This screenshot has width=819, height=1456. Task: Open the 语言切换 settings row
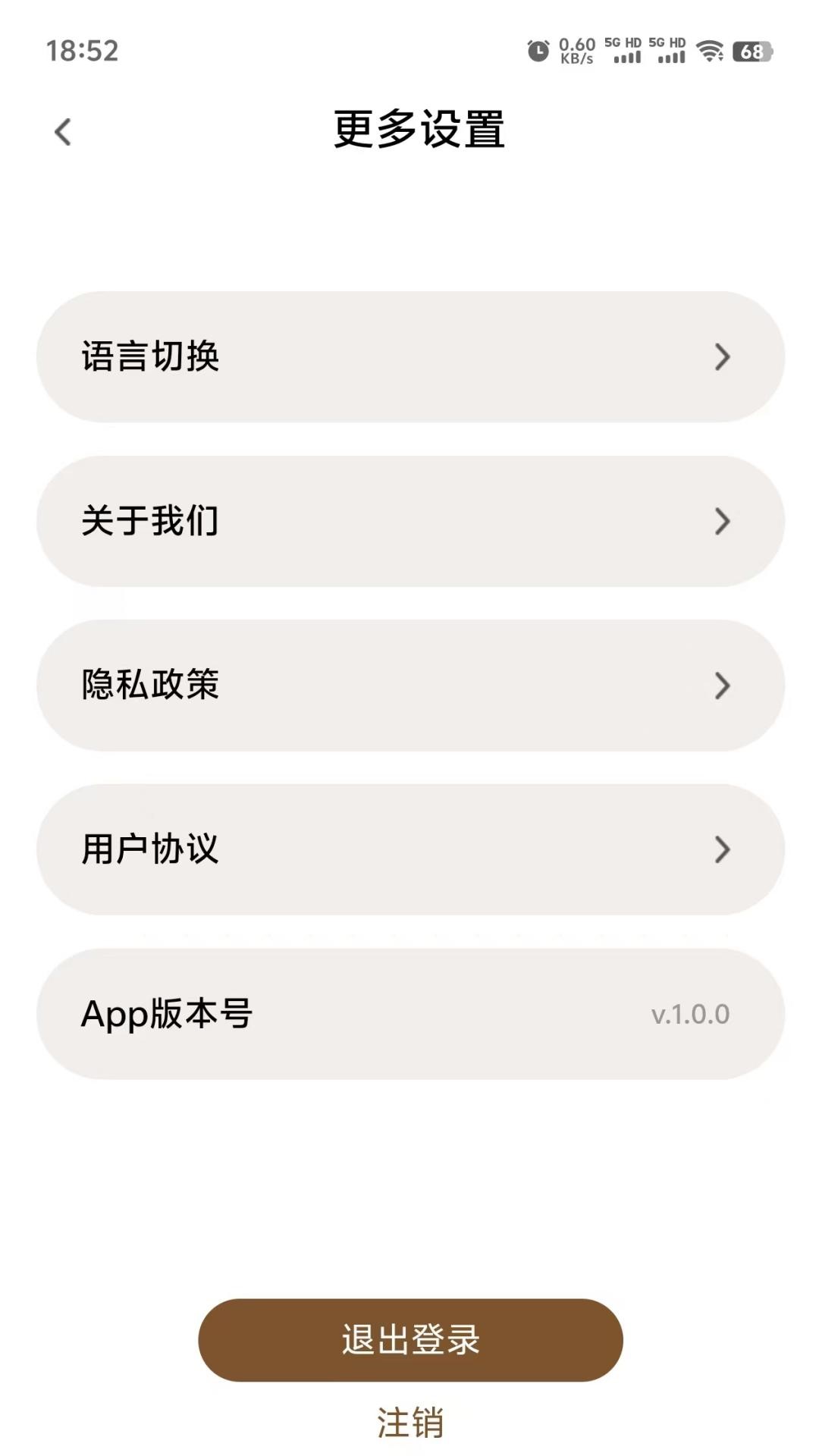409,356
